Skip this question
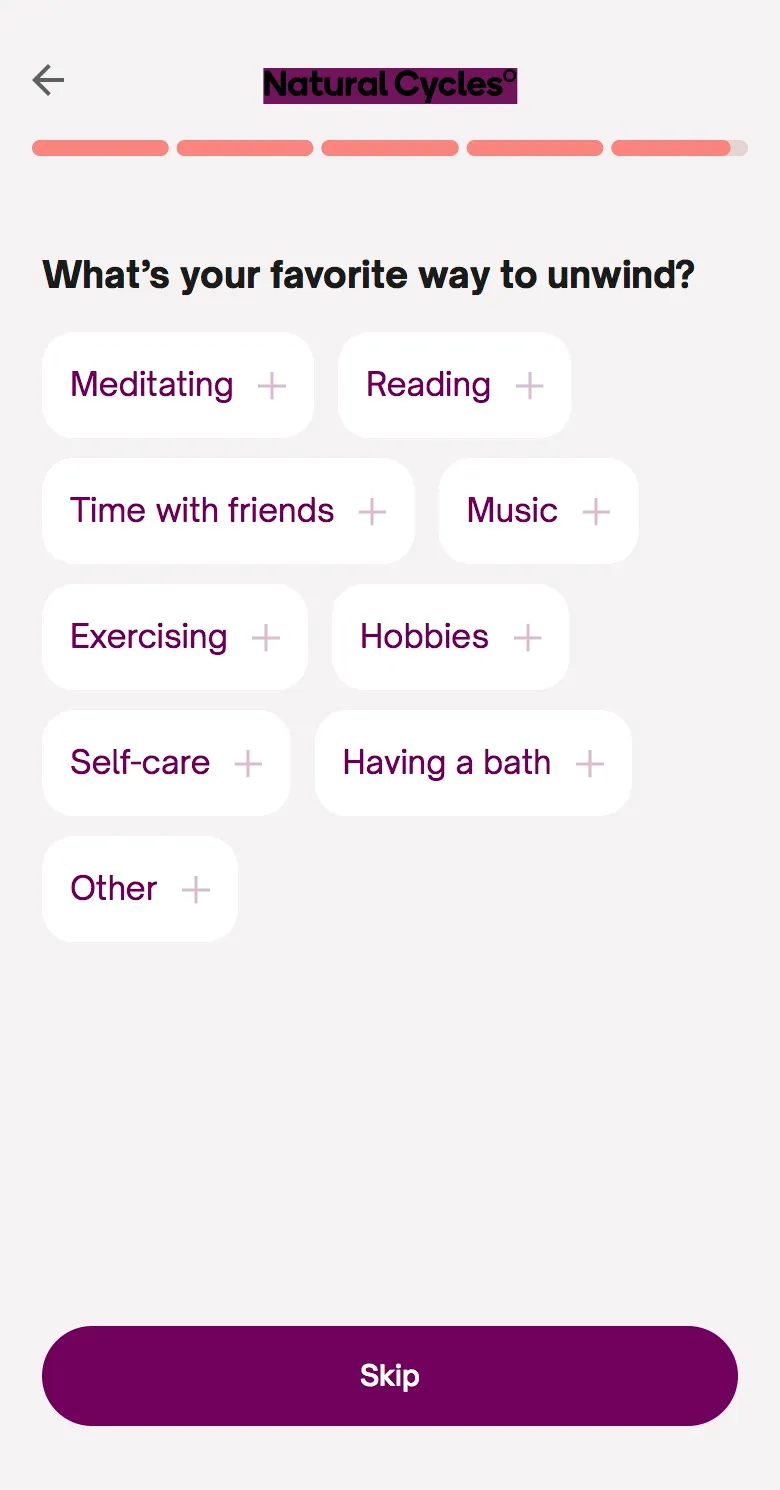Image resolution: width=780 pixels, height=1490 pixels. point(390,1376)
